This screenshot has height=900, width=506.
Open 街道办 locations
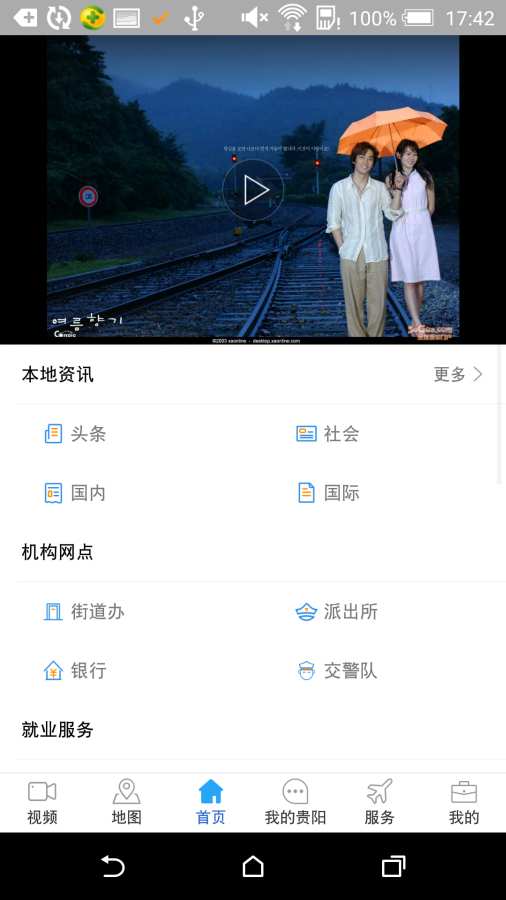click(84, 612)
